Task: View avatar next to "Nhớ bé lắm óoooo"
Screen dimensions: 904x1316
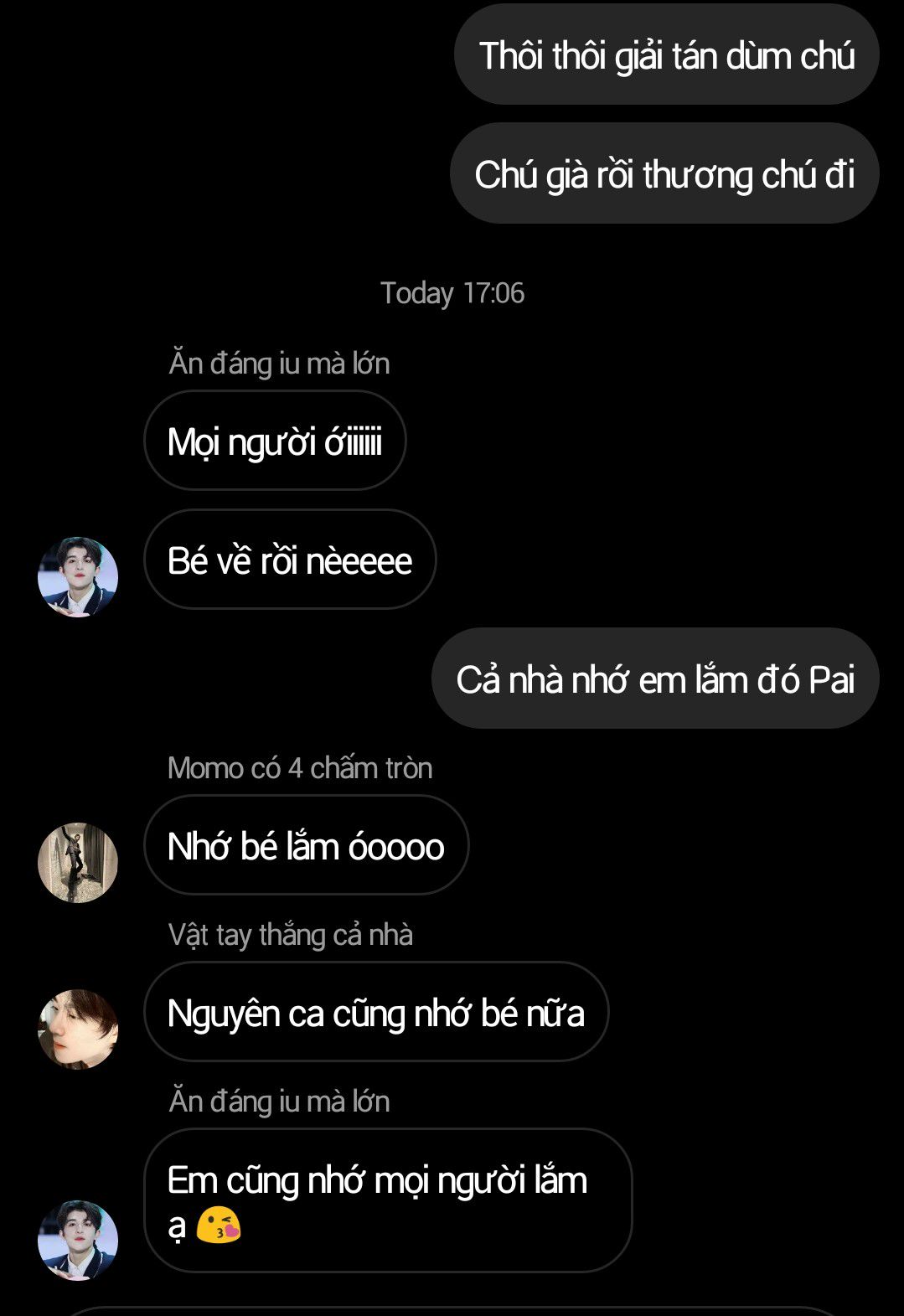Action: pos(78,862)
